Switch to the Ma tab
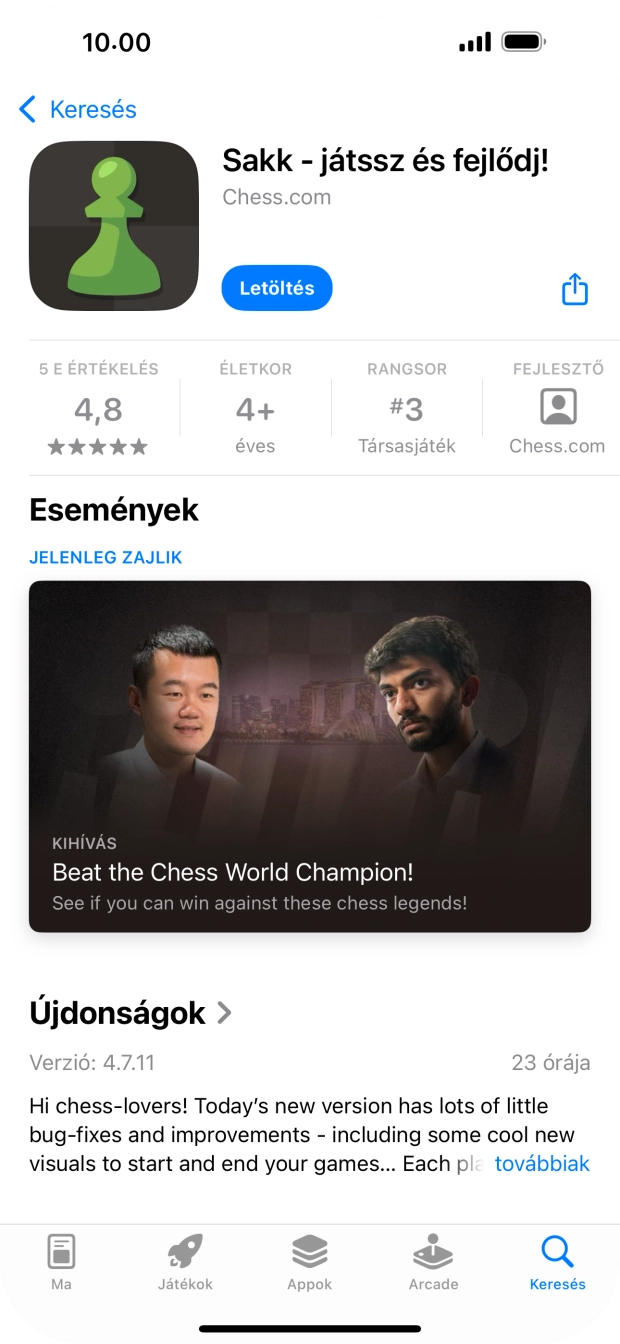 point(62,1262)
